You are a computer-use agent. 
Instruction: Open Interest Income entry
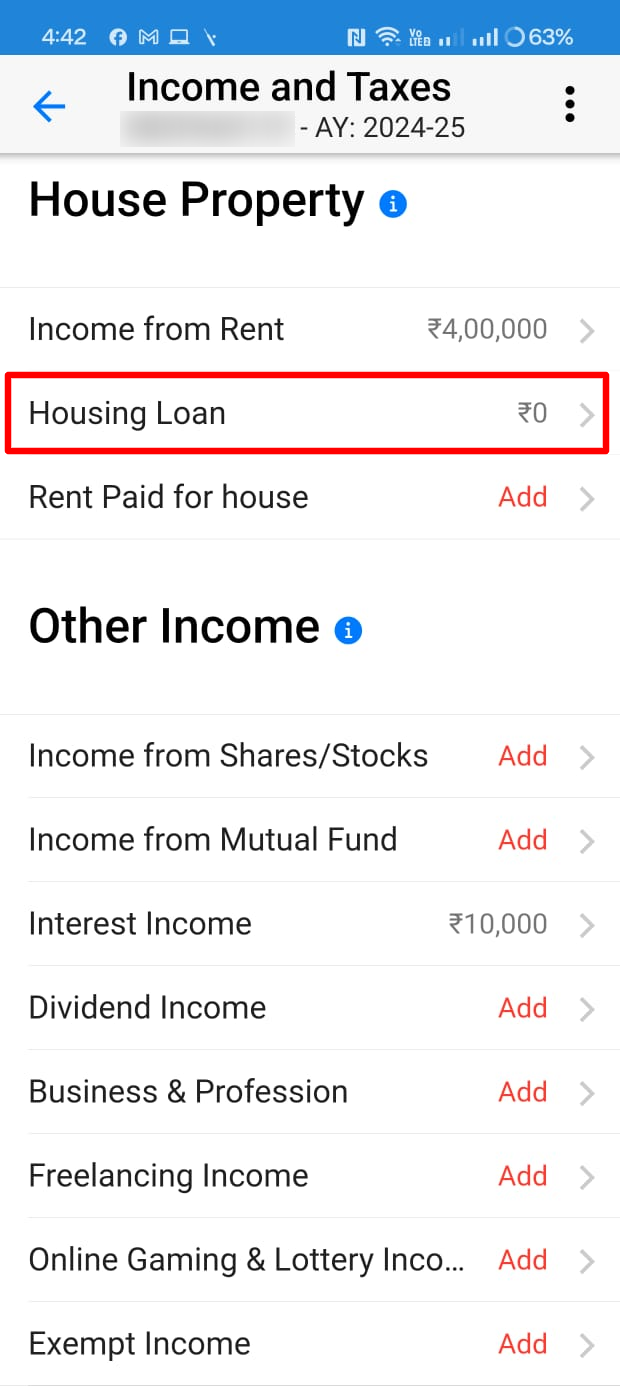[x=310, y=924]
